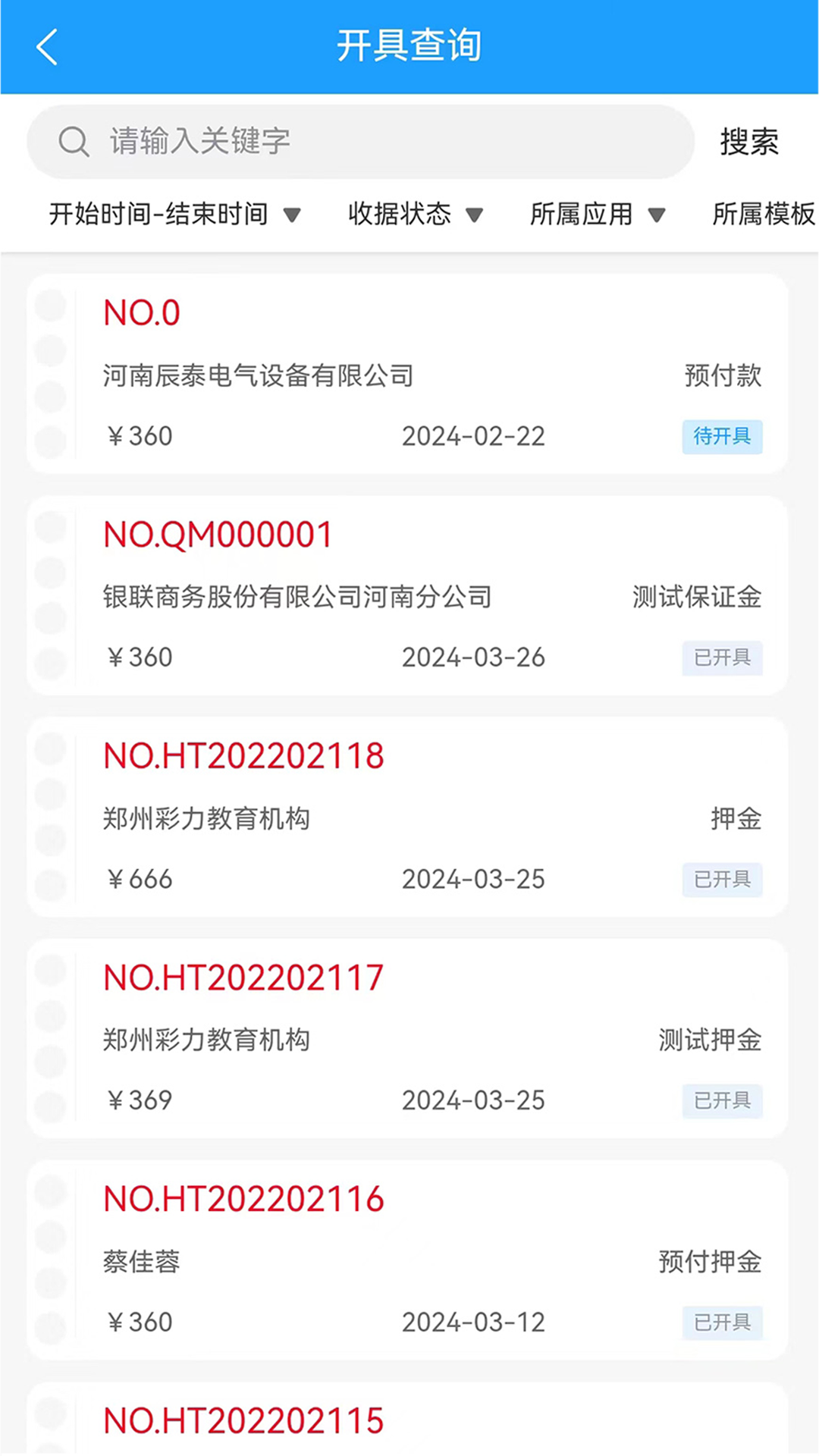Switch to the 所属模板 filter

point(764,215)
